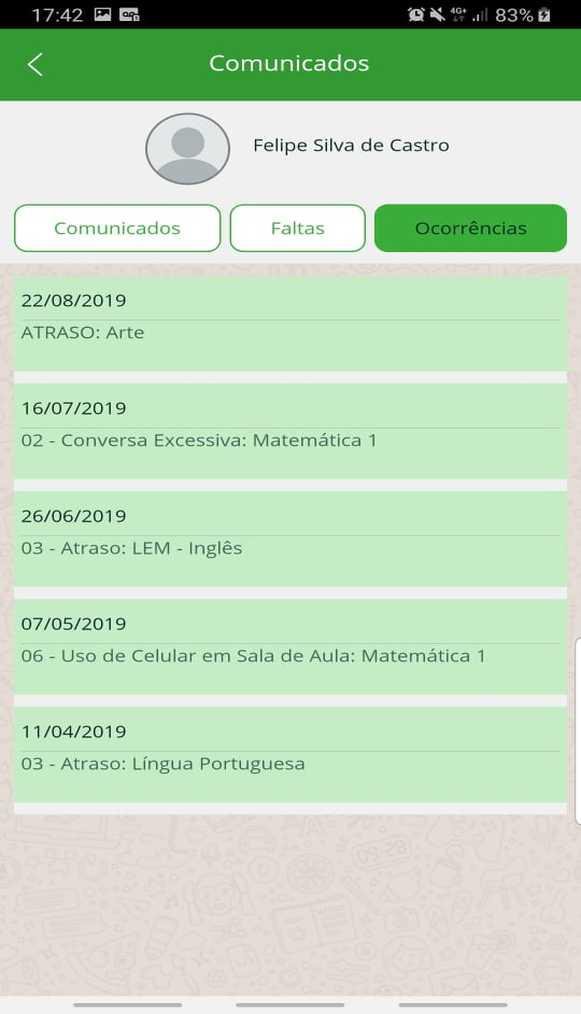Open the 26/06/2019 Atraso LEM - Inglês entry

290,539
